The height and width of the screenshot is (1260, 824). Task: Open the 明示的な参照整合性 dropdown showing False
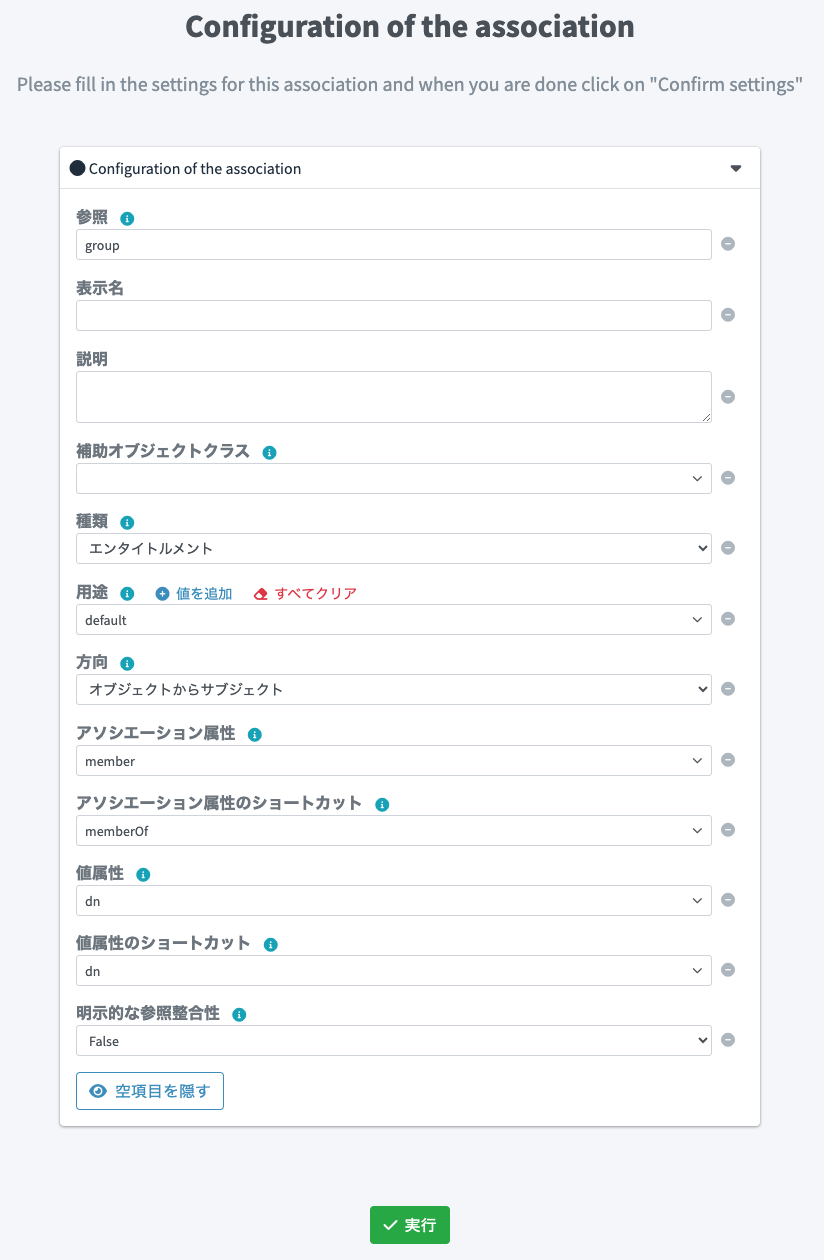(x=393, y=1041)
